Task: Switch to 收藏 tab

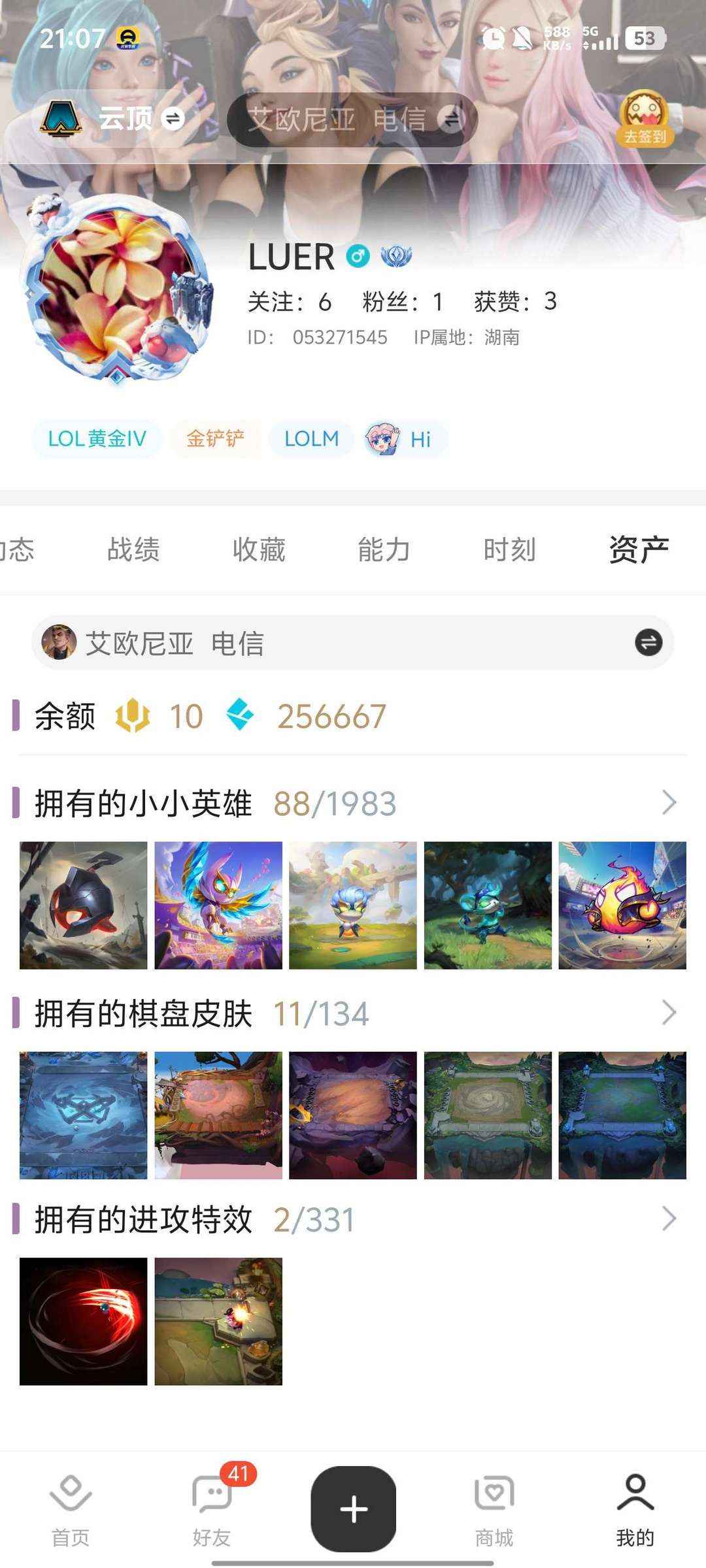Action: point(259,549)
